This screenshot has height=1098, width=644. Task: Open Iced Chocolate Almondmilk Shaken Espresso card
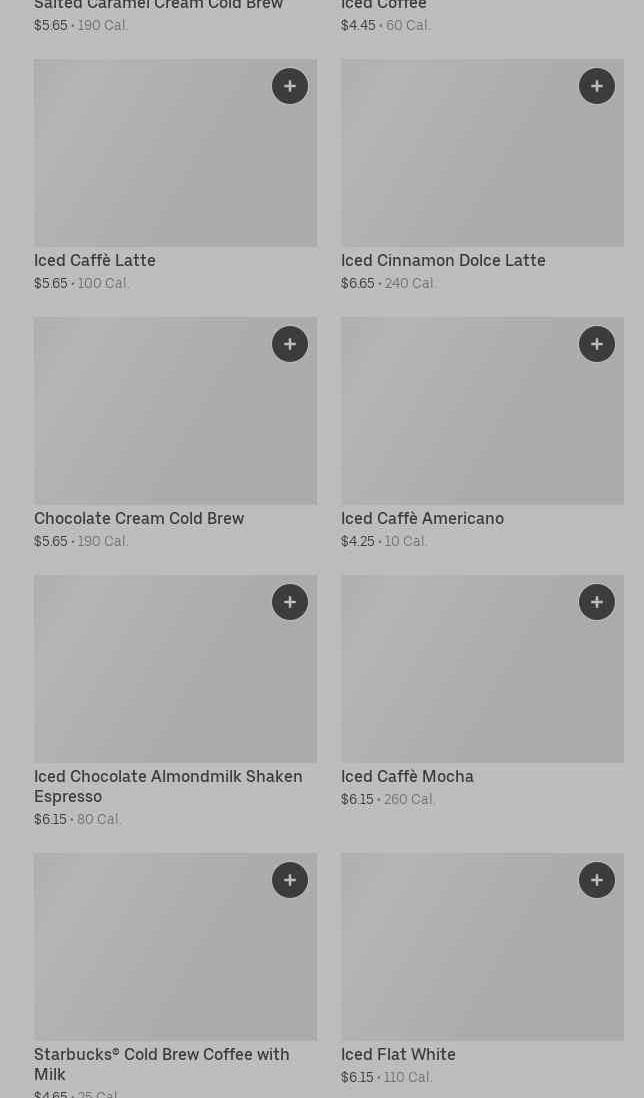pyautogui.click(x=150, y=680)
